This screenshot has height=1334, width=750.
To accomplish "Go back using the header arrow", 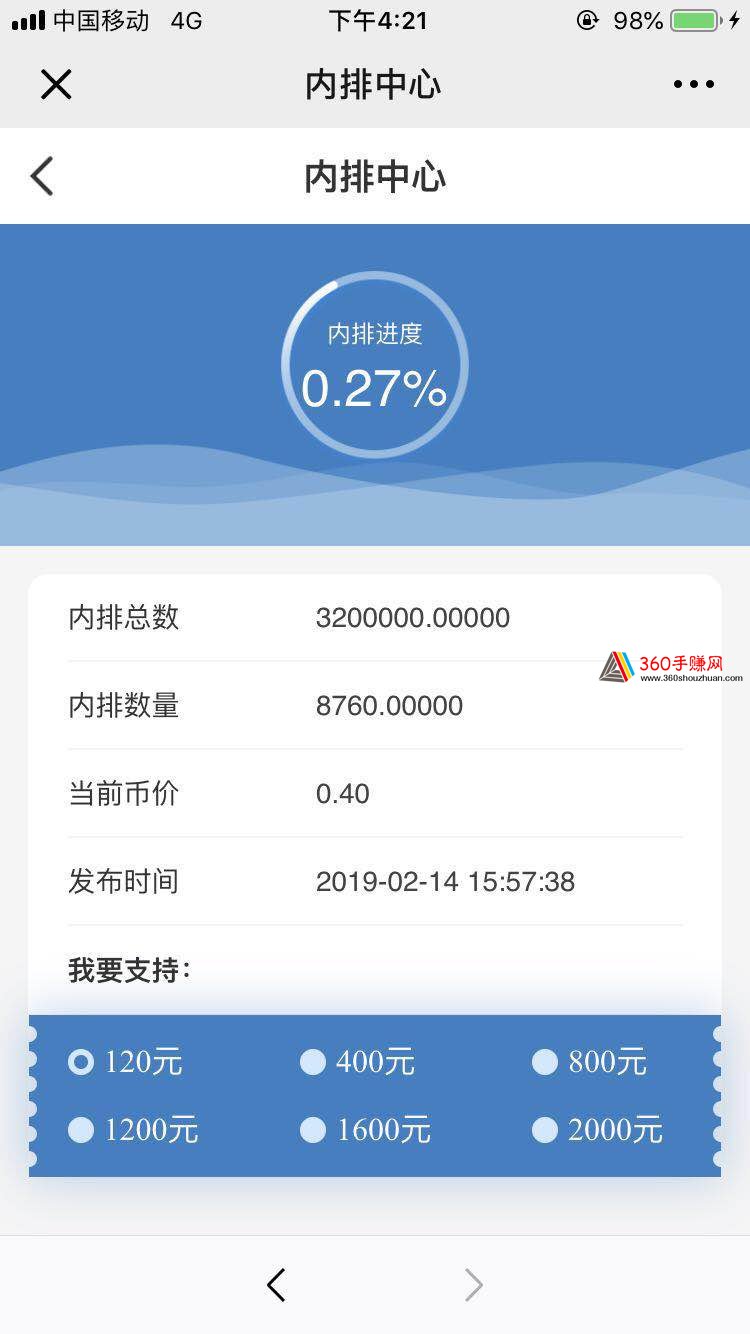I will [42, 176].
